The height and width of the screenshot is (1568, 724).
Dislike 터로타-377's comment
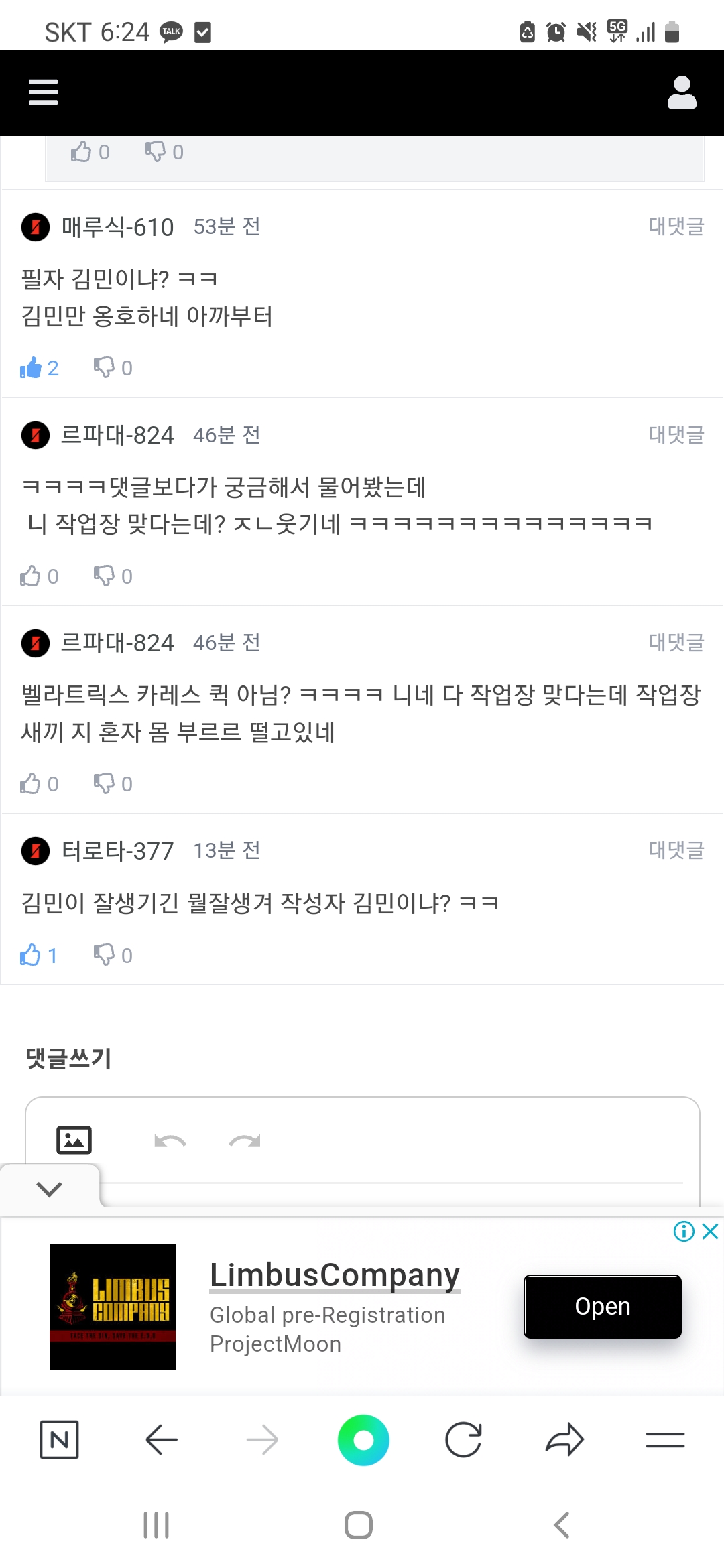tap(104, 955)
